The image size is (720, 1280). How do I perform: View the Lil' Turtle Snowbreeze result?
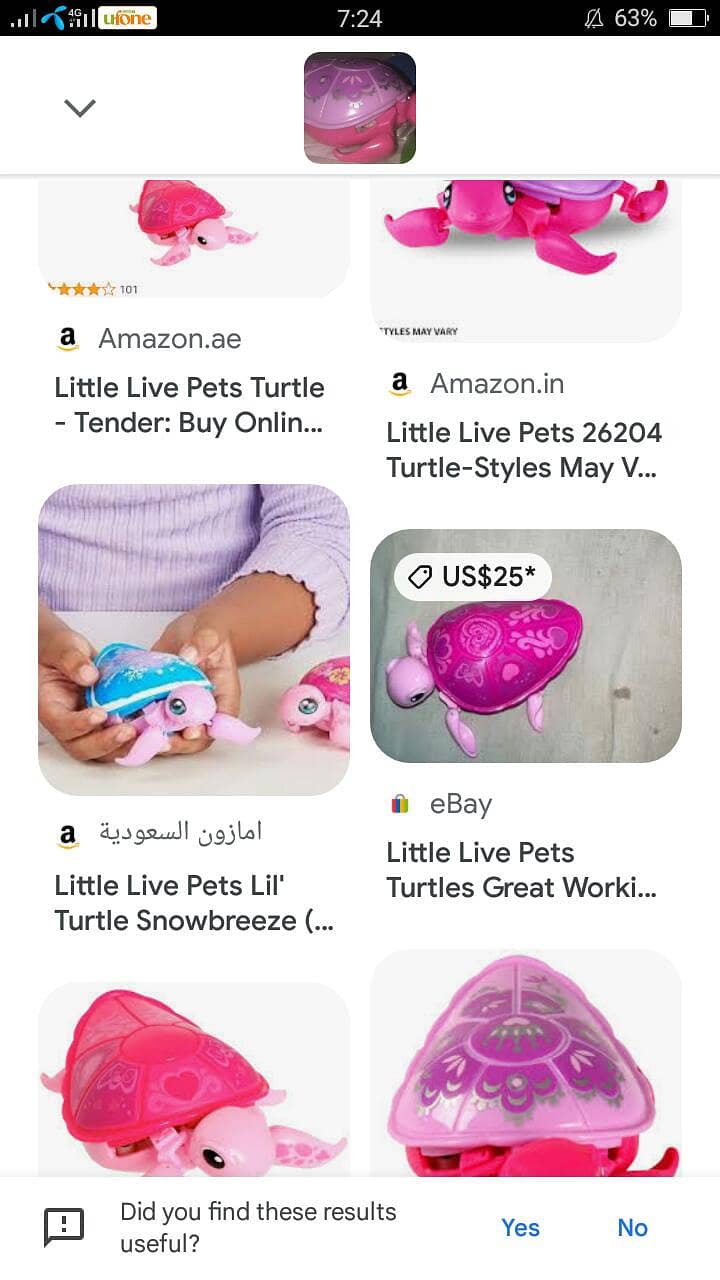[194, 640]
